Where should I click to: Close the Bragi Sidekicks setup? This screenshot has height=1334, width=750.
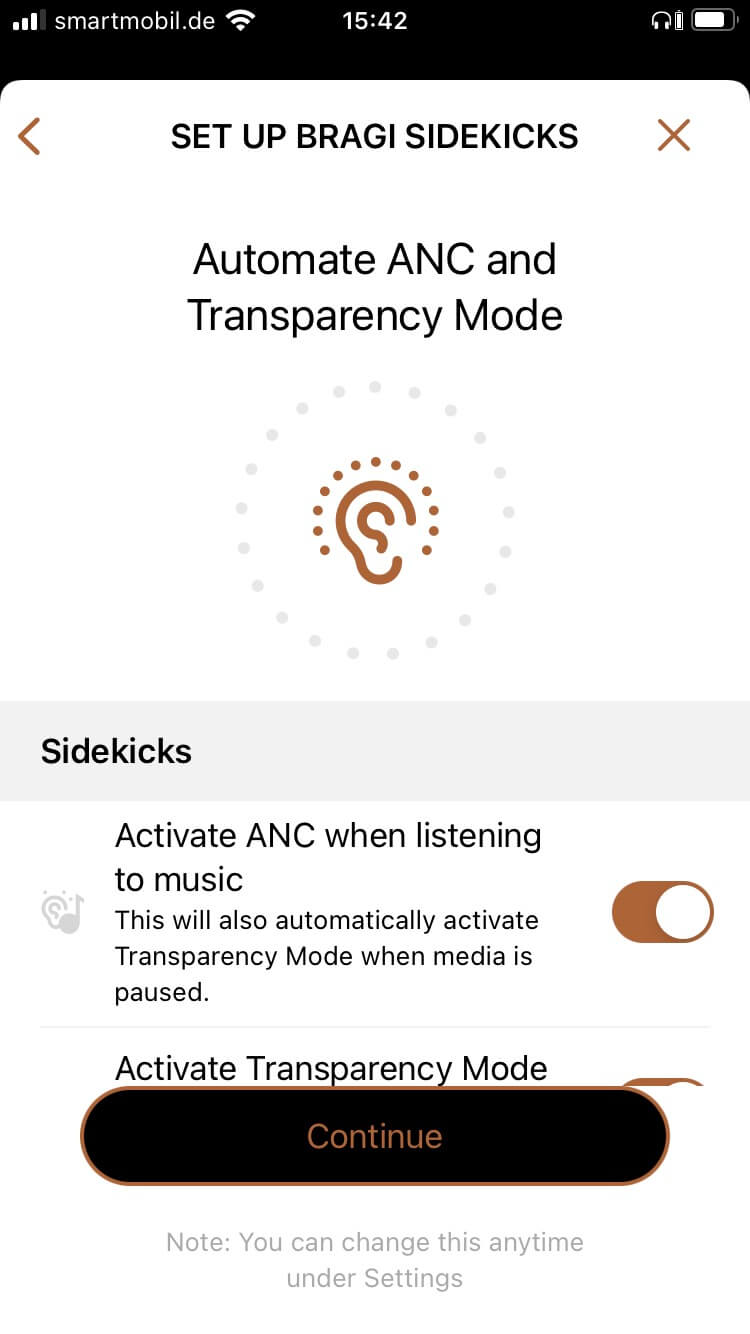click(x=674, y=135)
